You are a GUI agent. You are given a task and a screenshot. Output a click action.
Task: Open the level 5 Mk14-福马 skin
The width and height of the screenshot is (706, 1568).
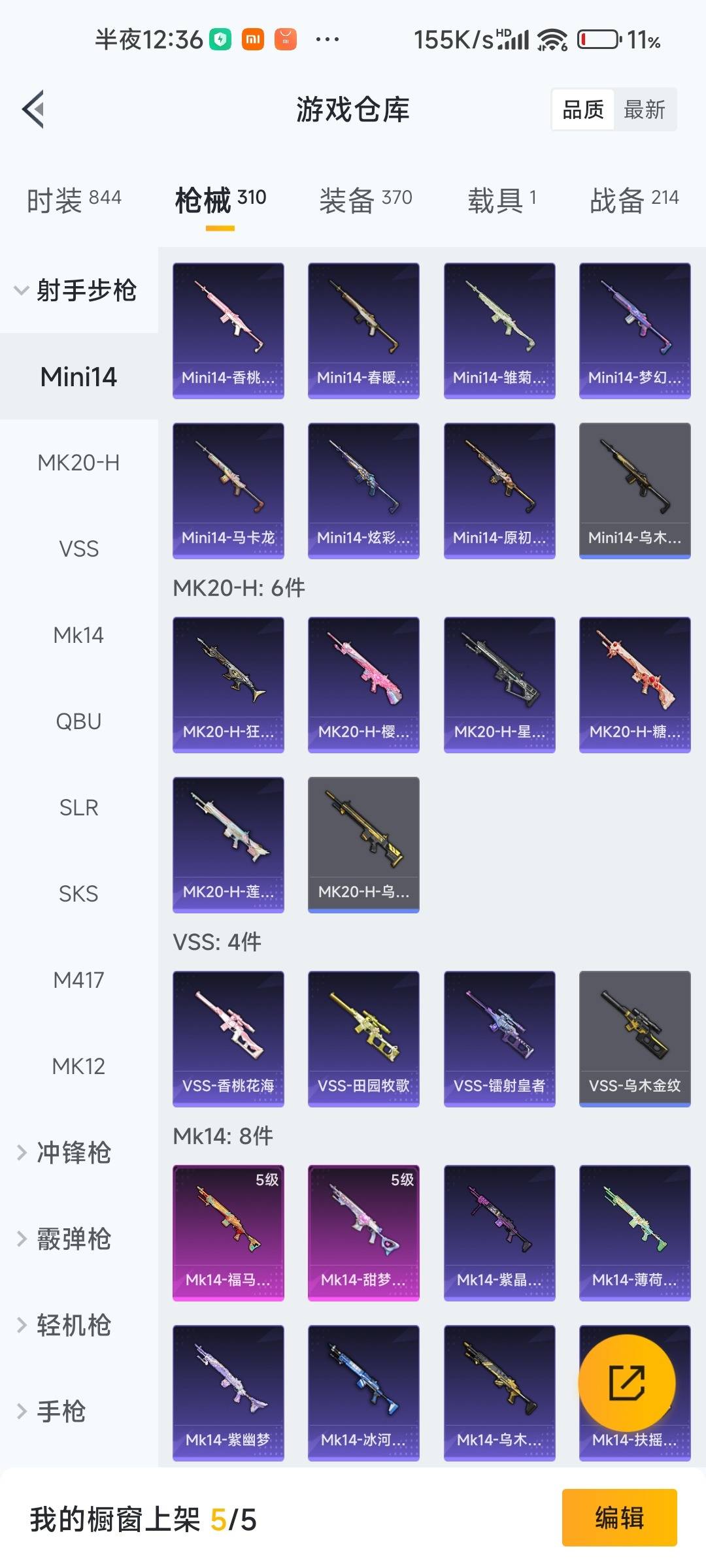tap(228, 1232)
